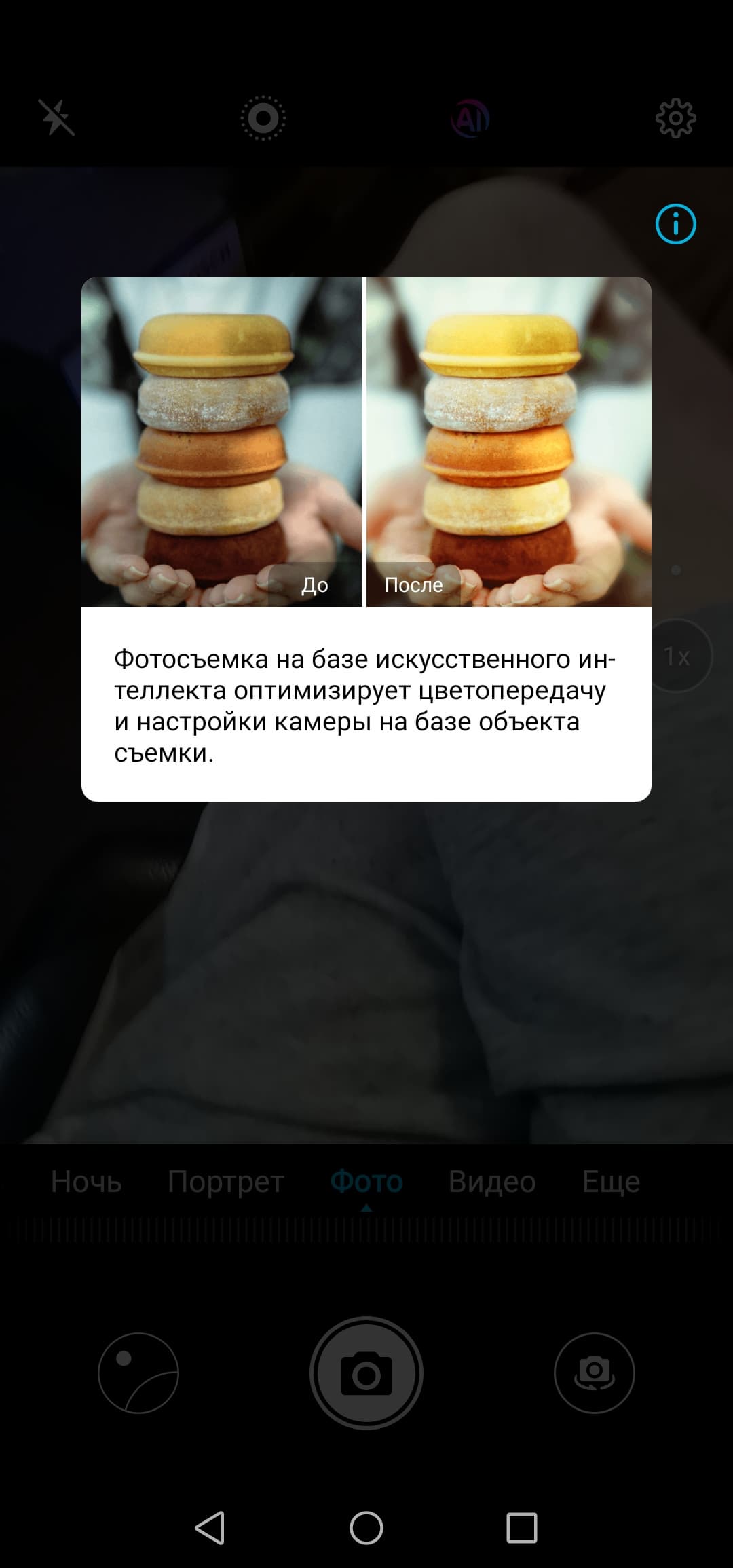Go to the home screen

click(x=366, y=1527)
